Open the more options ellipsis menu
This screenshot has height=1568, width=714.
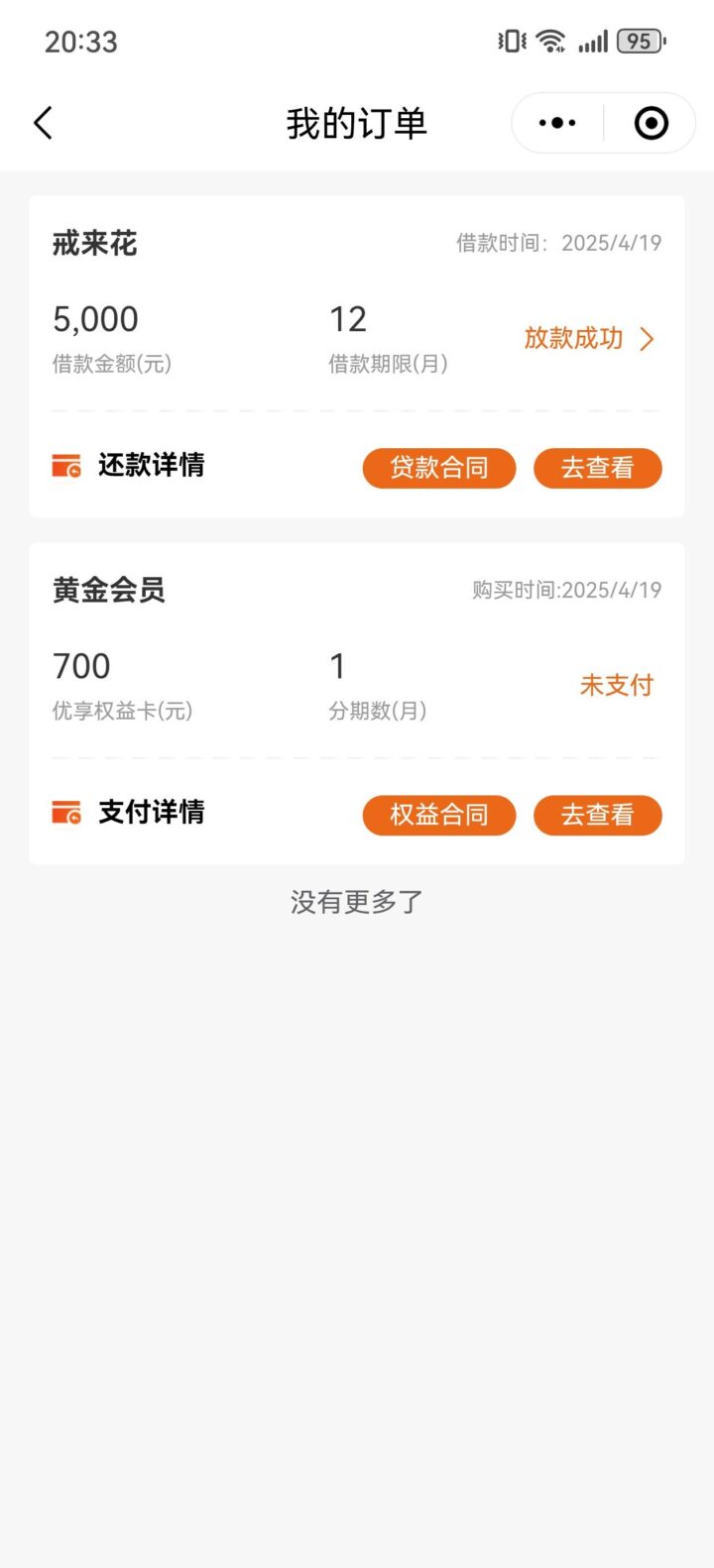pos(555,123)
